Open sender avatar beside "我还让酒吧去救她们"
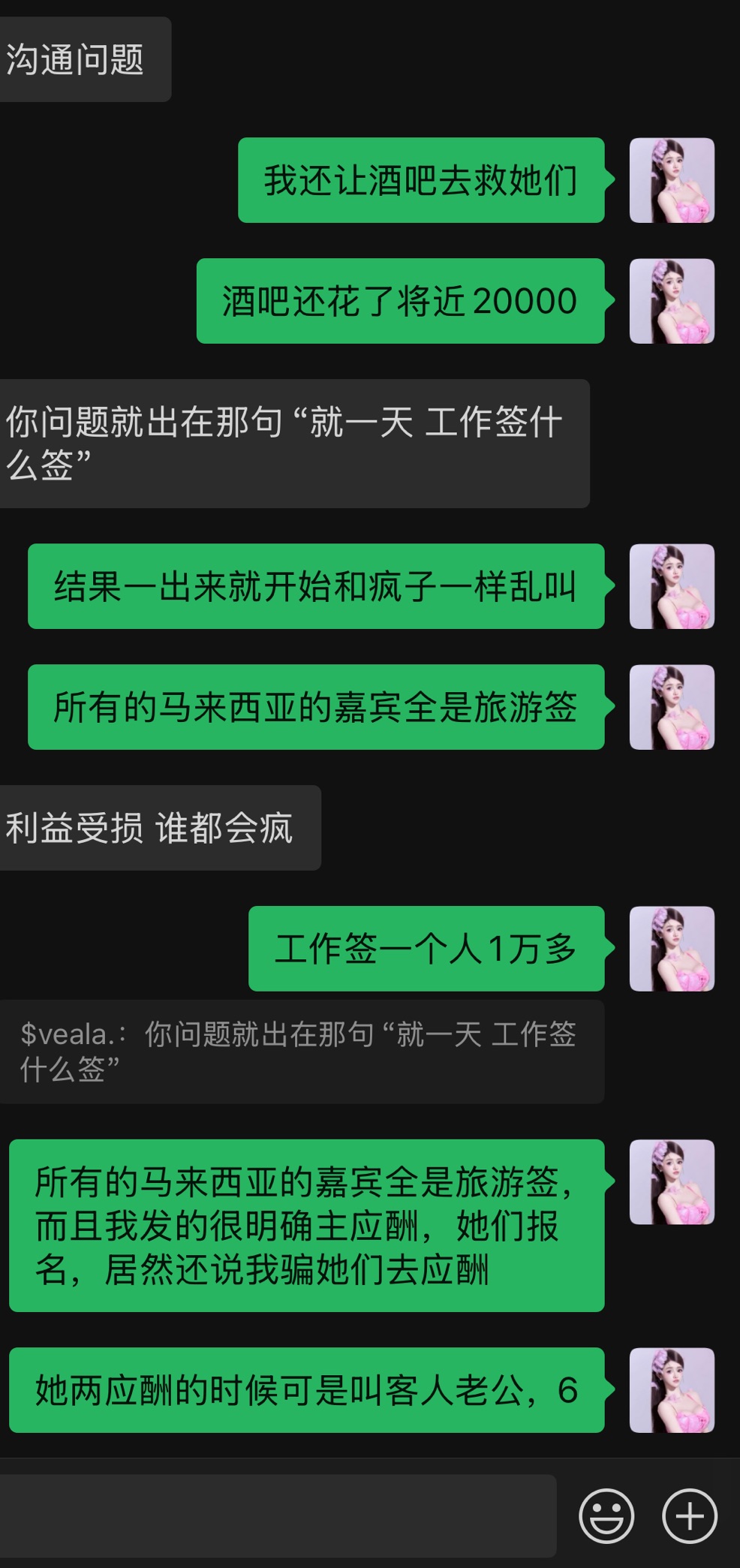Viewport: 740px width, 1568px height. [672, 180]
